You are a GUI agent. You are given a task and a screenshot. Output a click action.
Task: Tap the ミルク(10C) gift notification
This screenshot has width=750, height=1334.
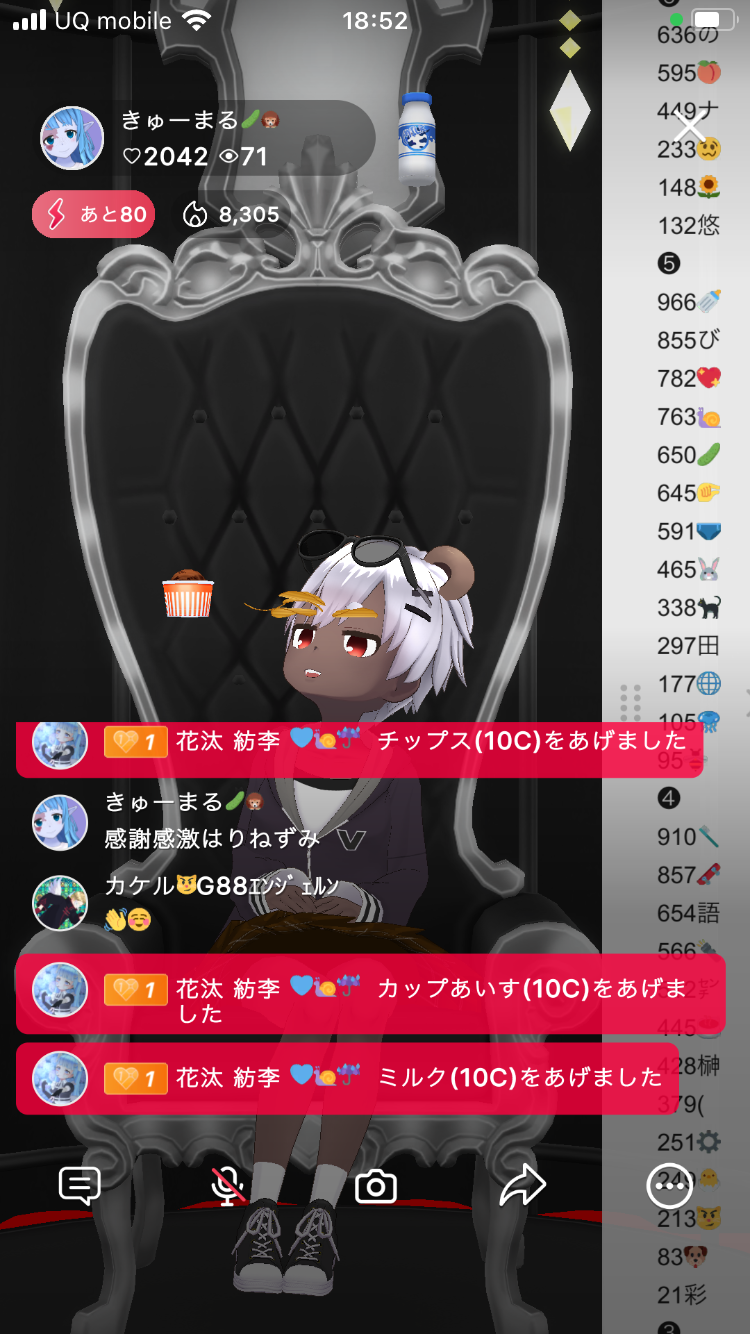click(347, 1078)
